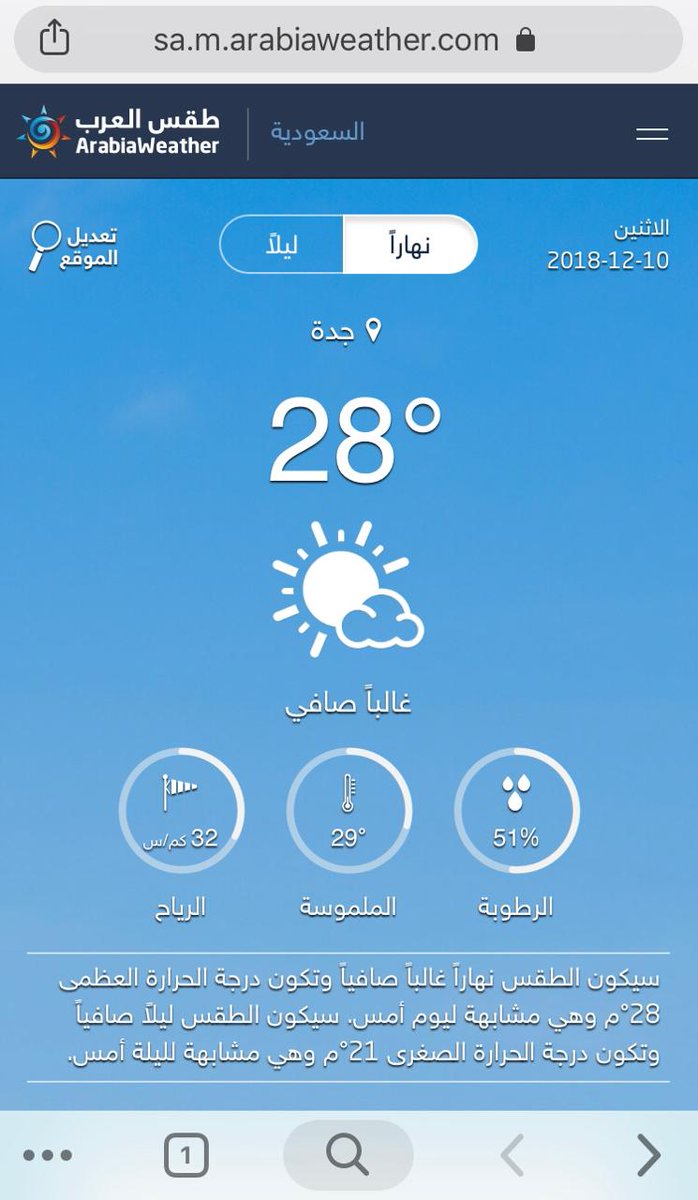Screen dimensions: 698x1200
Task: Share this page from the browser
Action: coord(54,39)
